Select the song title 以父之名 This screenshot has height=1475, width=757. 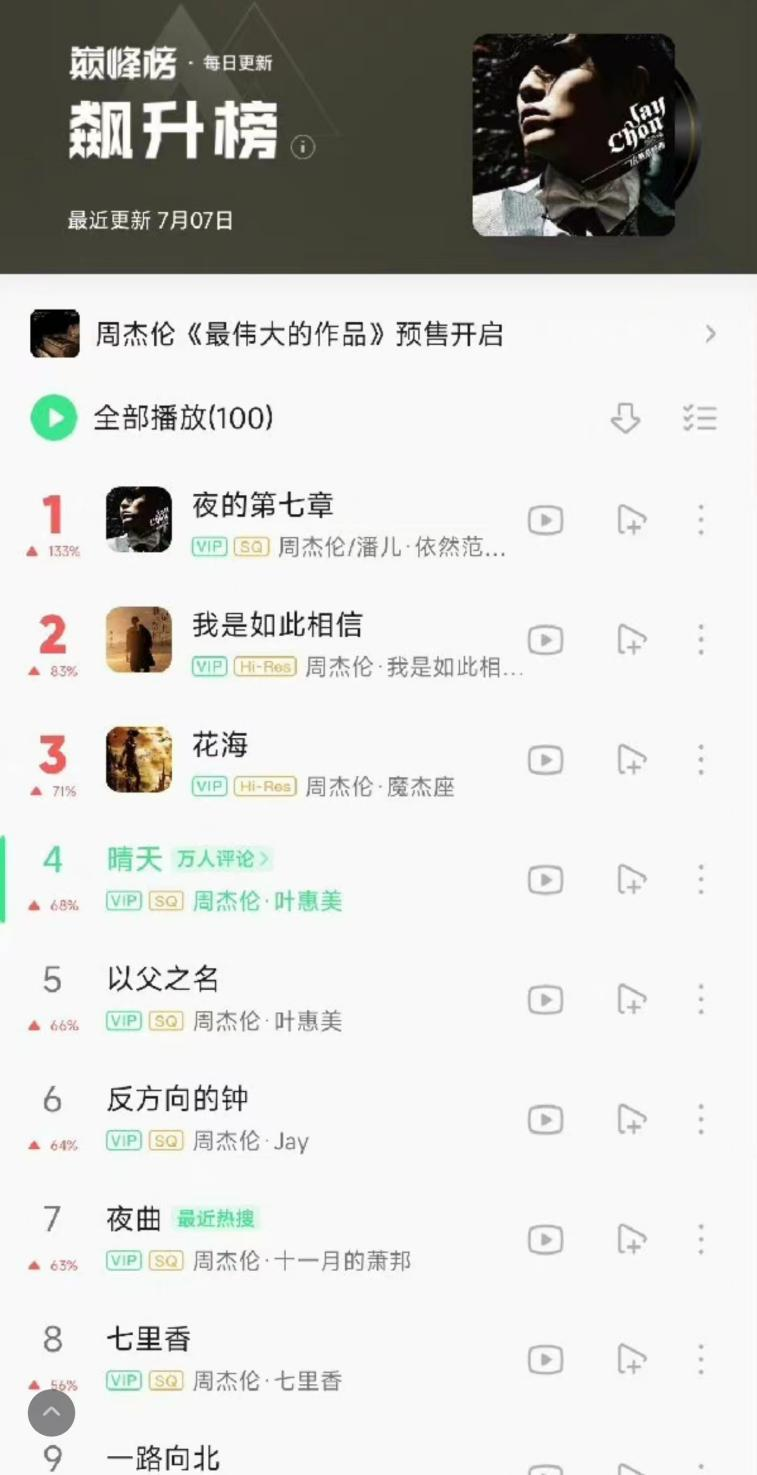(163, 979)
